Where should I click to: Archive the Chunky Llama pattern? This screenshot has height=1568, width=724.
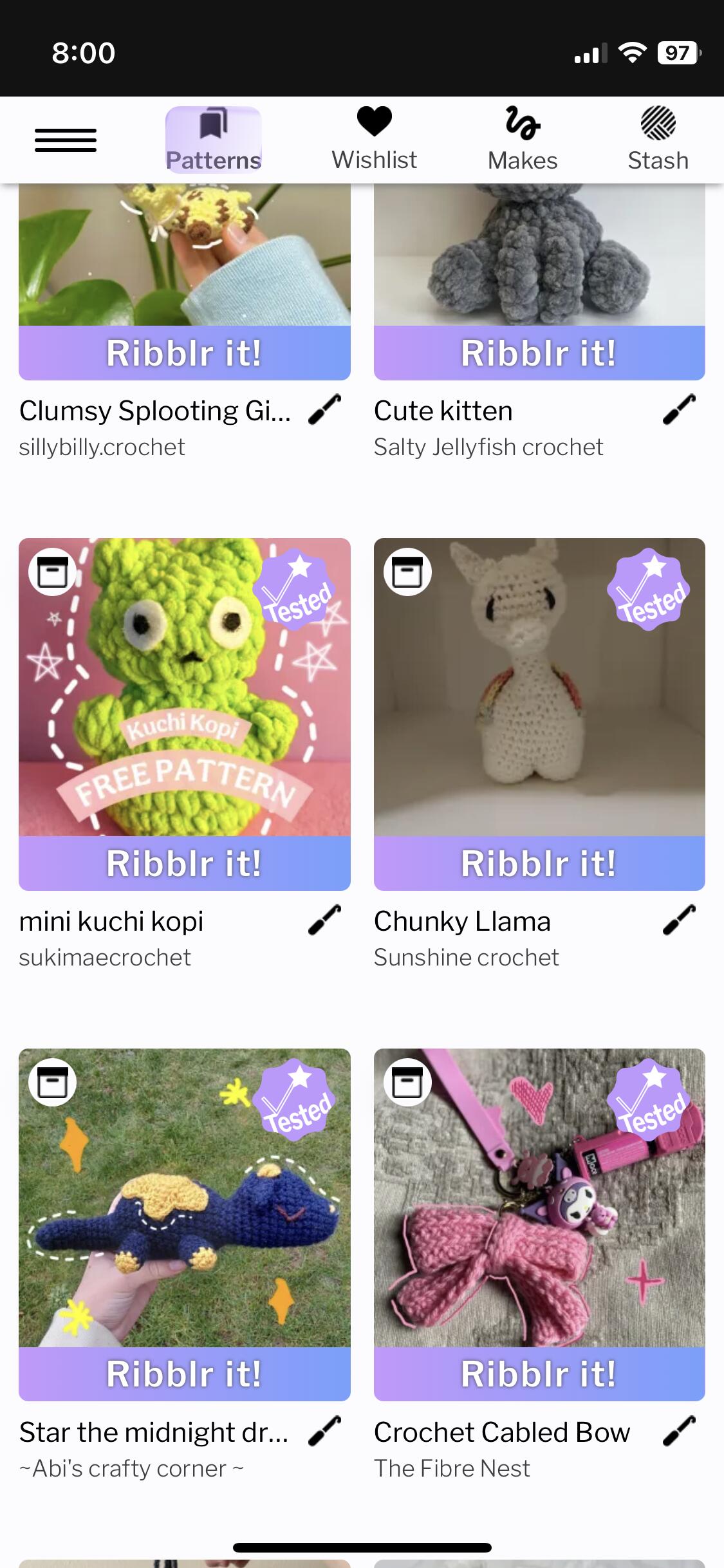tap(407, 572)
